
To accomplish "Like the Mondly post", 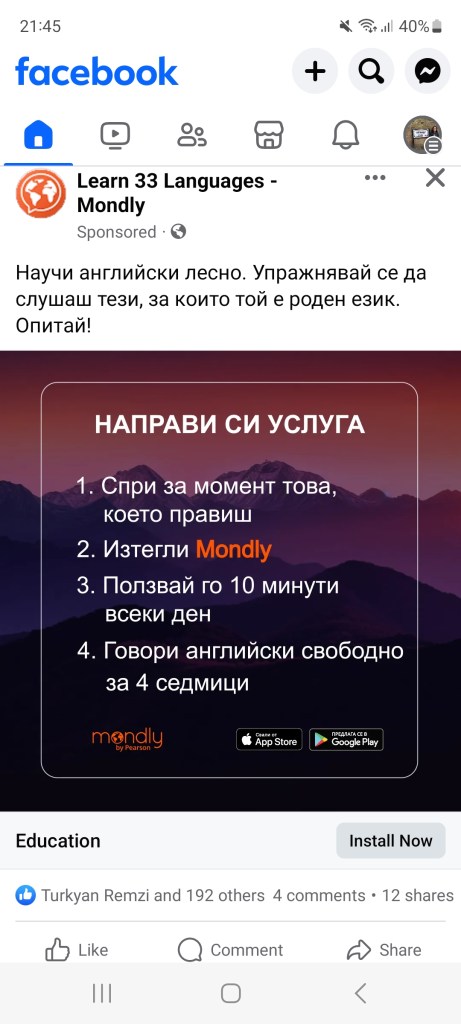I will pyautogui.click(x=76, y=950).
